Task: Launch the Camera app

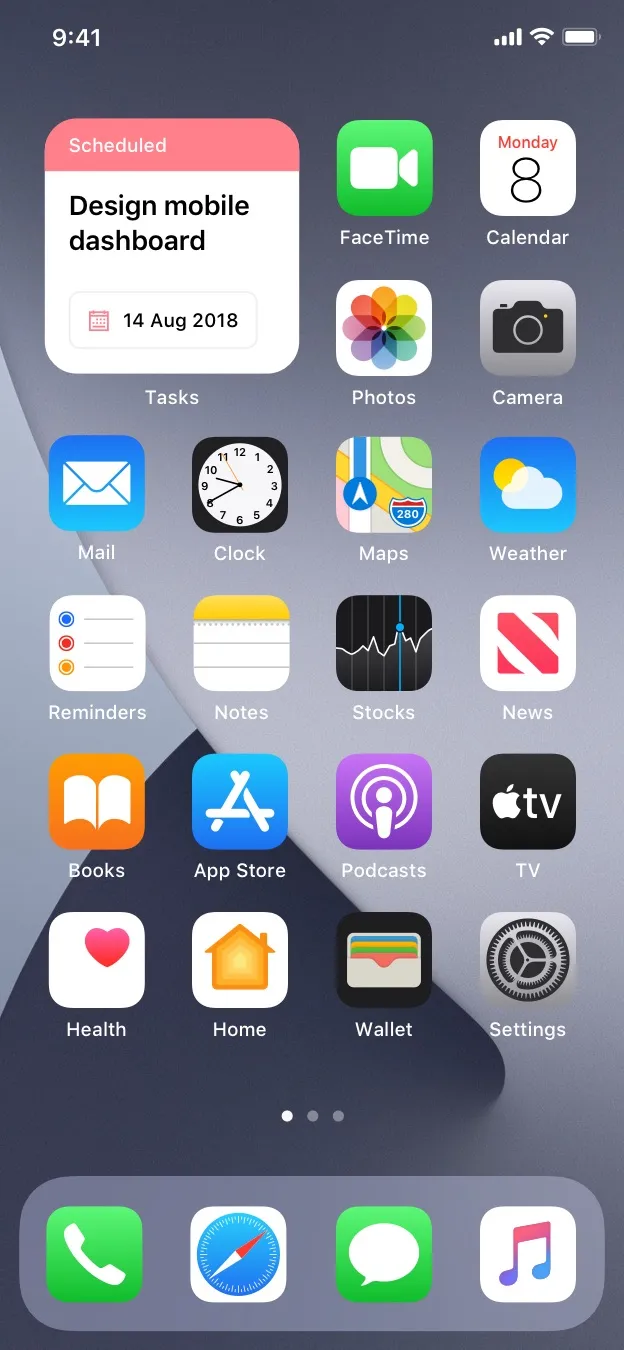Action: point(528,328)
